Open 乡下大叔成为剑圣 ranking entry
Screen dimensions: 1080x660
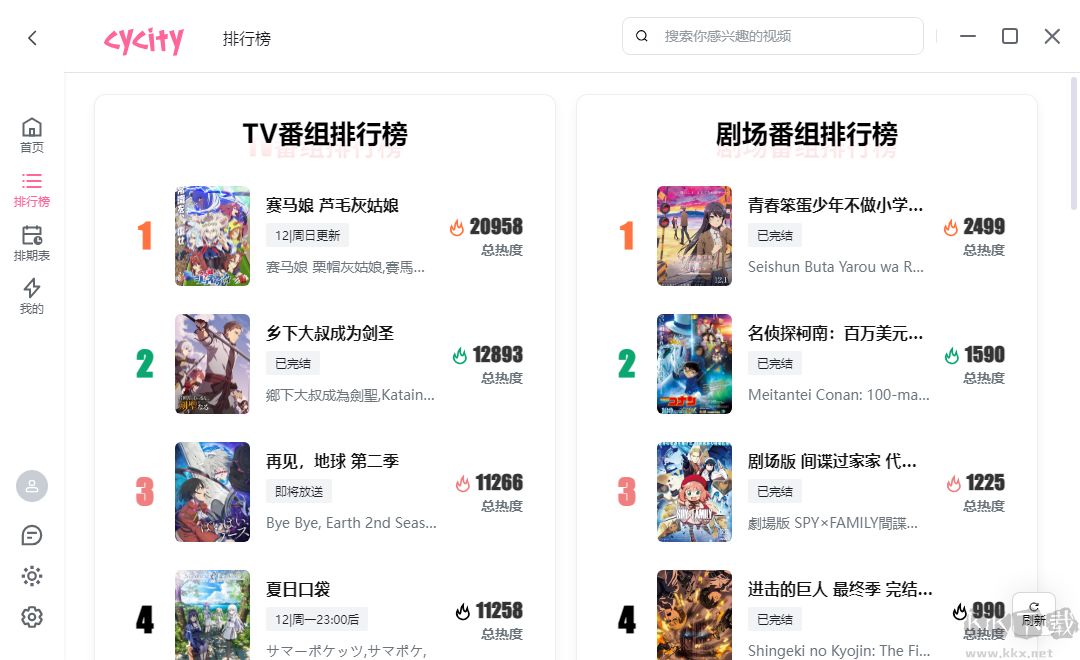330,333
